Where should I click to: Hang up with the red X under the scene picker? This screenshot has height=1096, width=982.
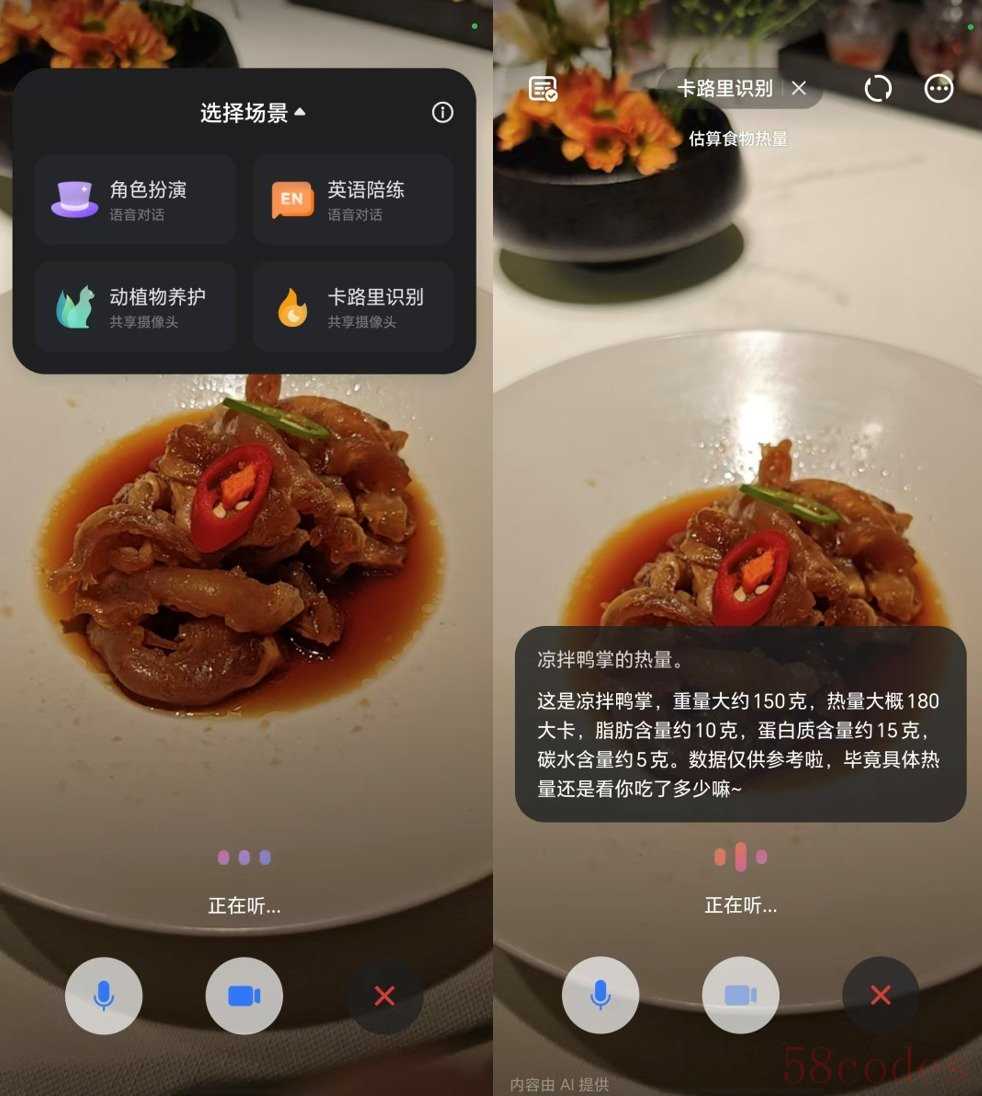click(384, 995)
